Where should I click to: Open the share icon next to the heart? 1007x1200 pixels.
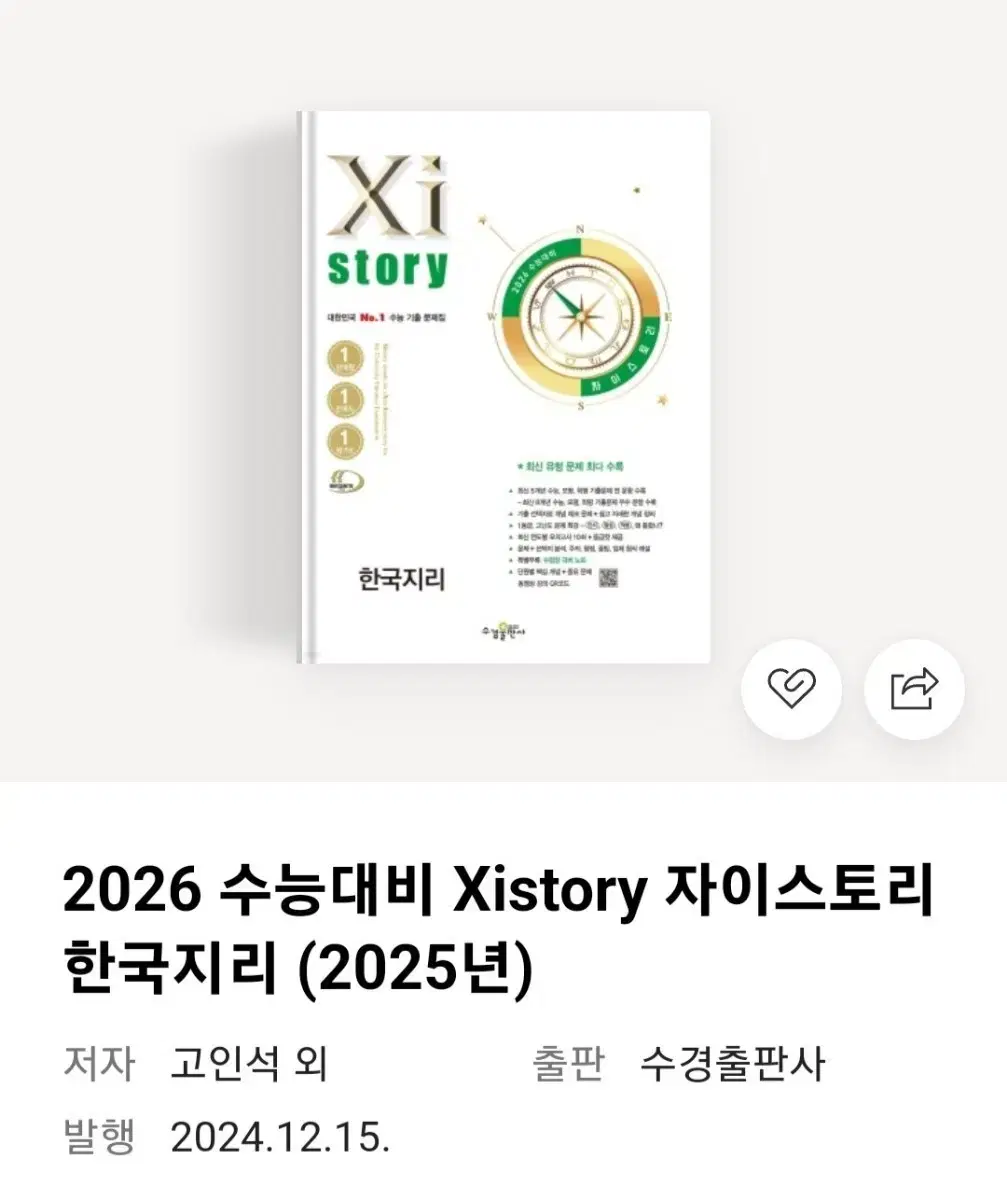(913, 690)
